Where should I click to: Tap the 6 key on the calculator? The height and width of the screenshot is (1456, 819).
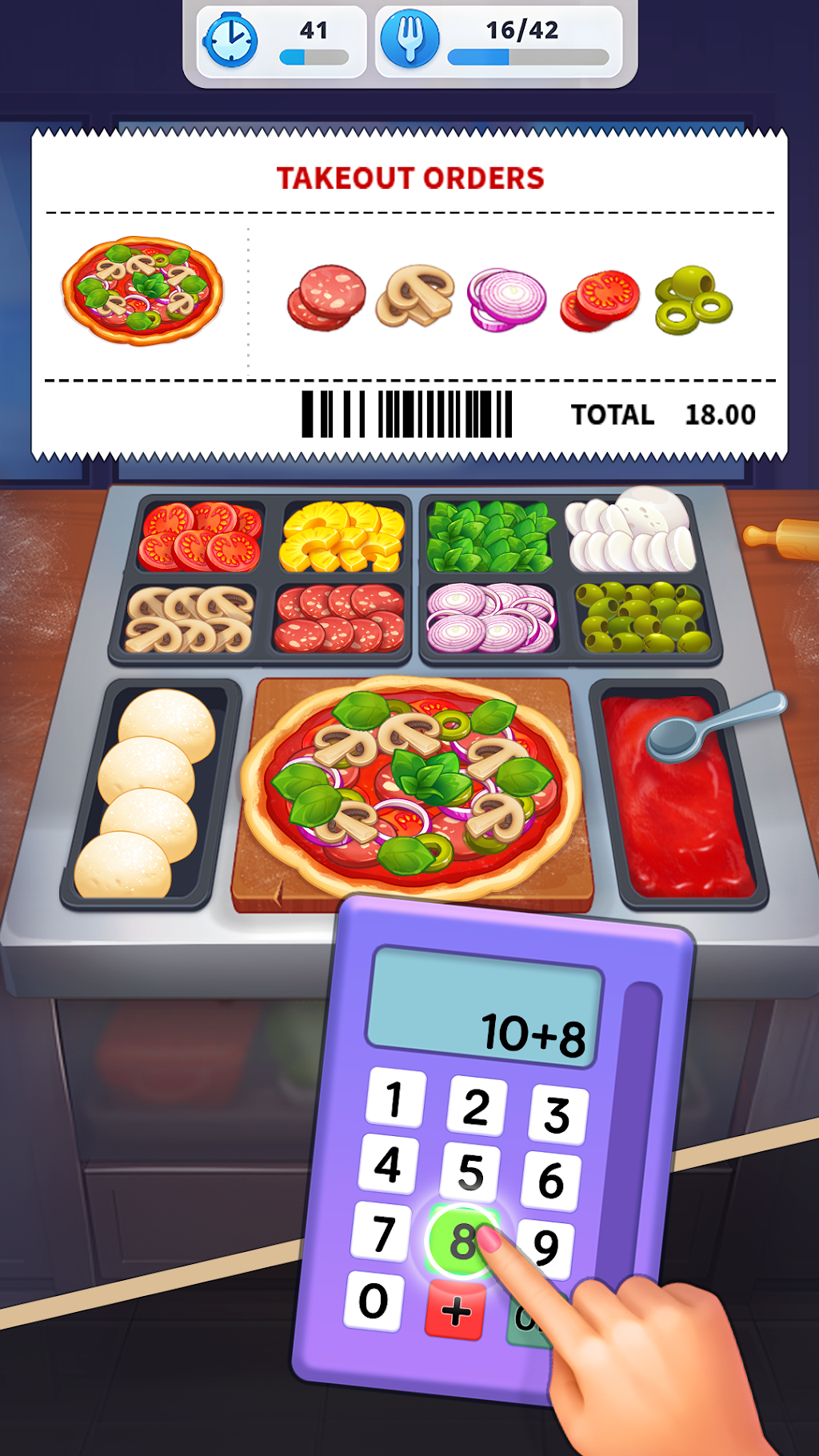(x=551, y=1181)
